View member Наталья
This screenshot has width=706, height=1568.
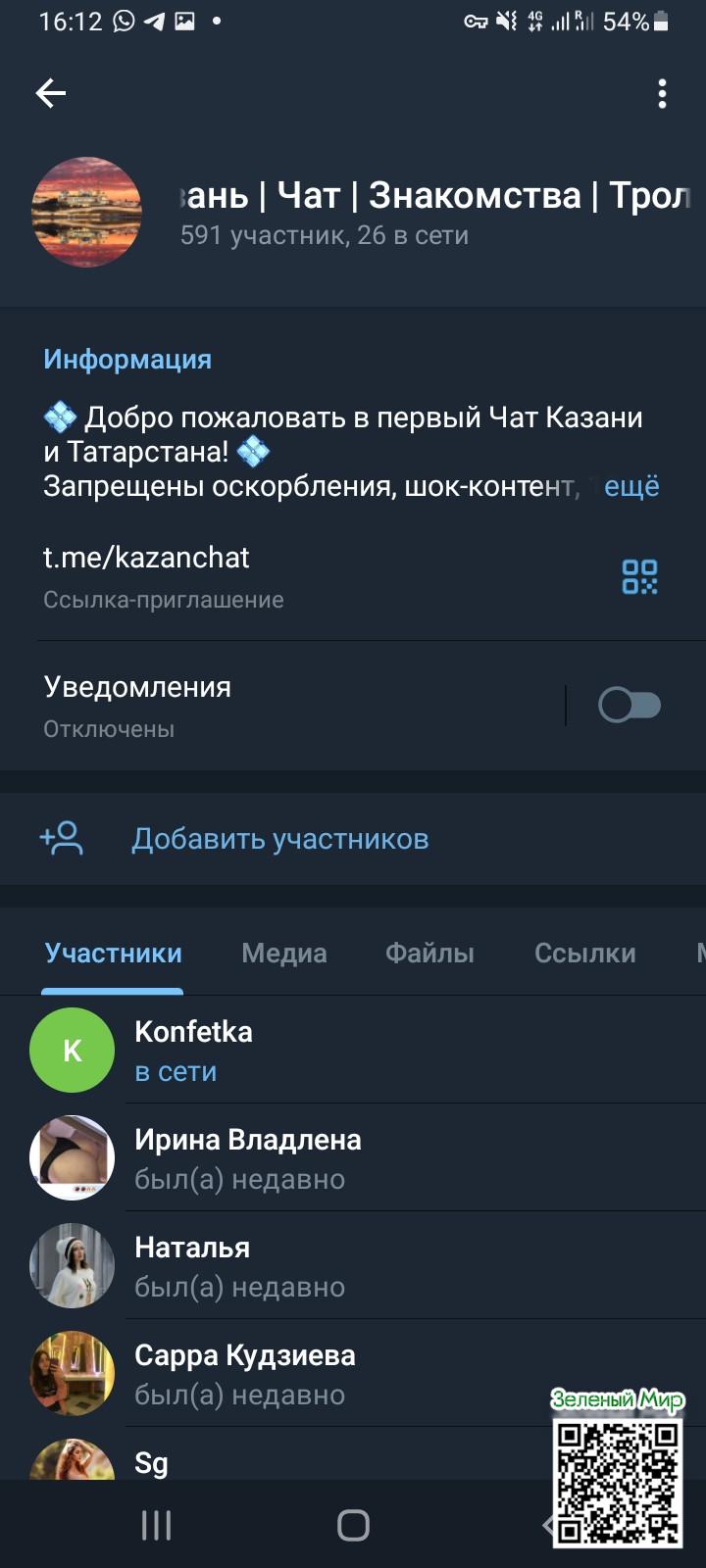(x=192, y=1265)
